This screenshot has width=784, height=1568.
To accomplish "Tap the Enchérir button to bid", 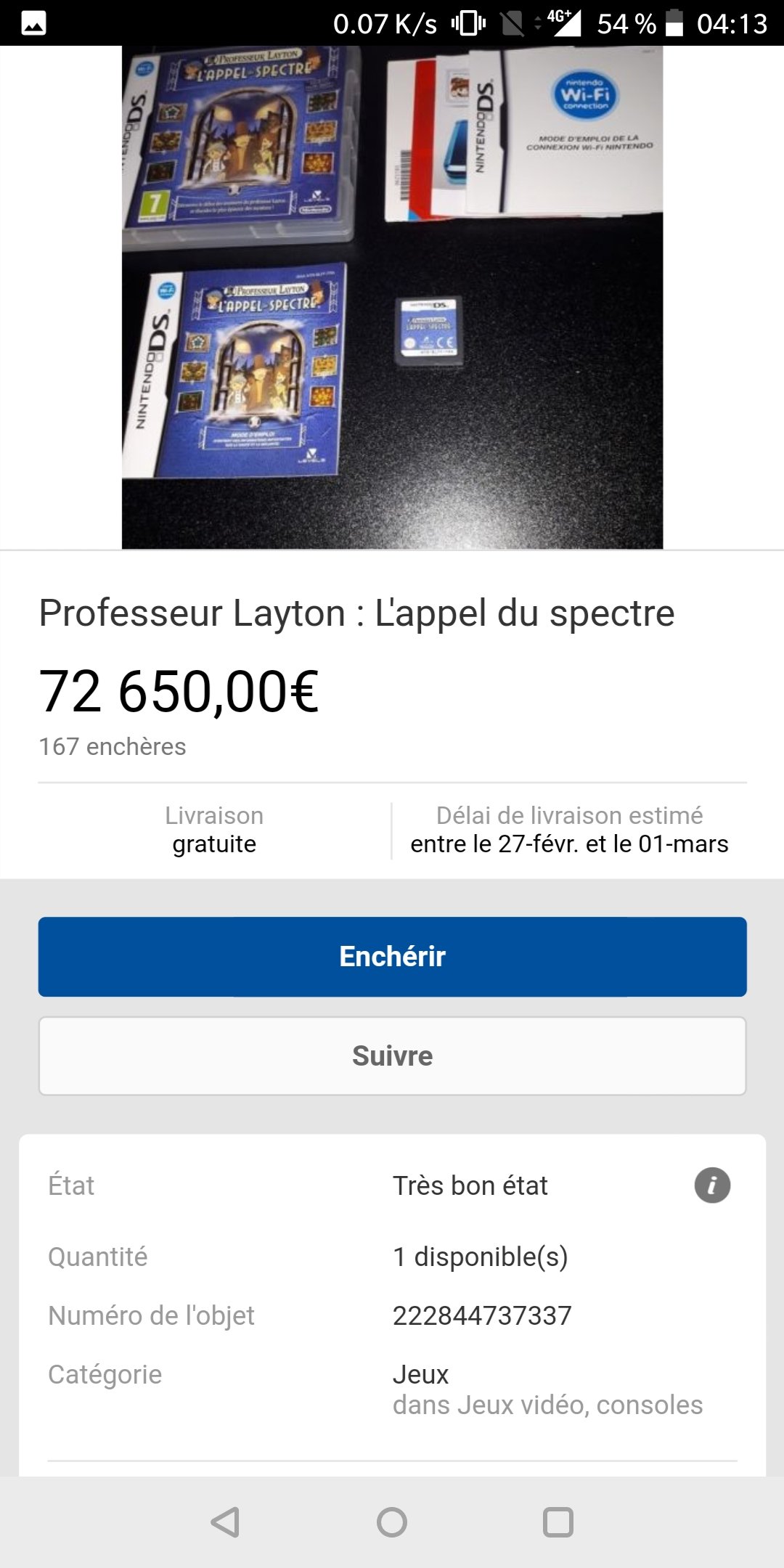I will (392, 956).
